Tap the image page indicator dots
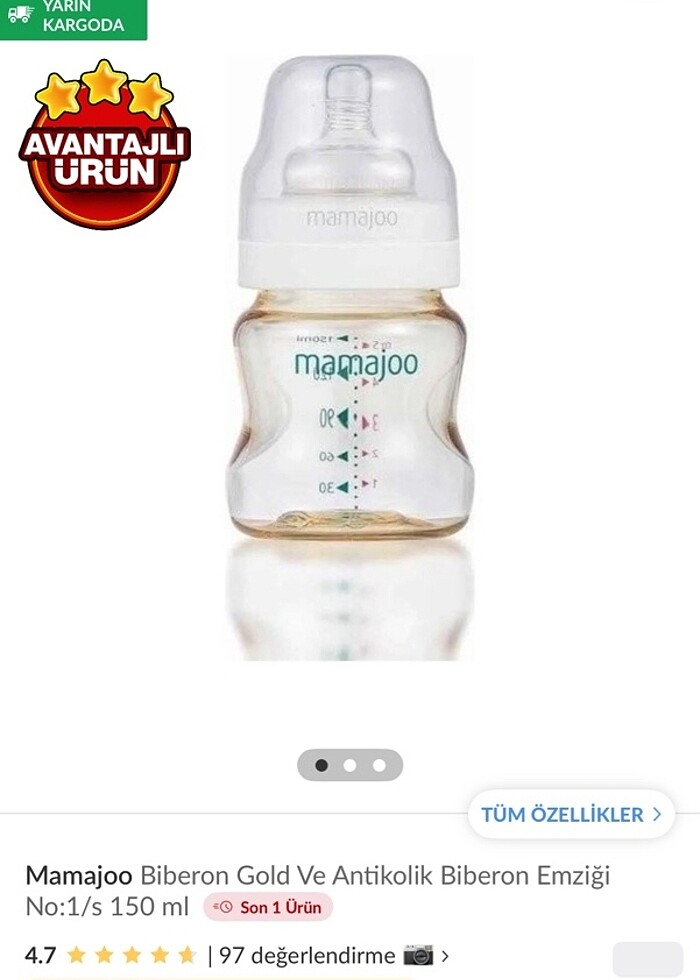The width and height of the screenshot is (700, 980). pyautogui.click(x=350, y=765)
